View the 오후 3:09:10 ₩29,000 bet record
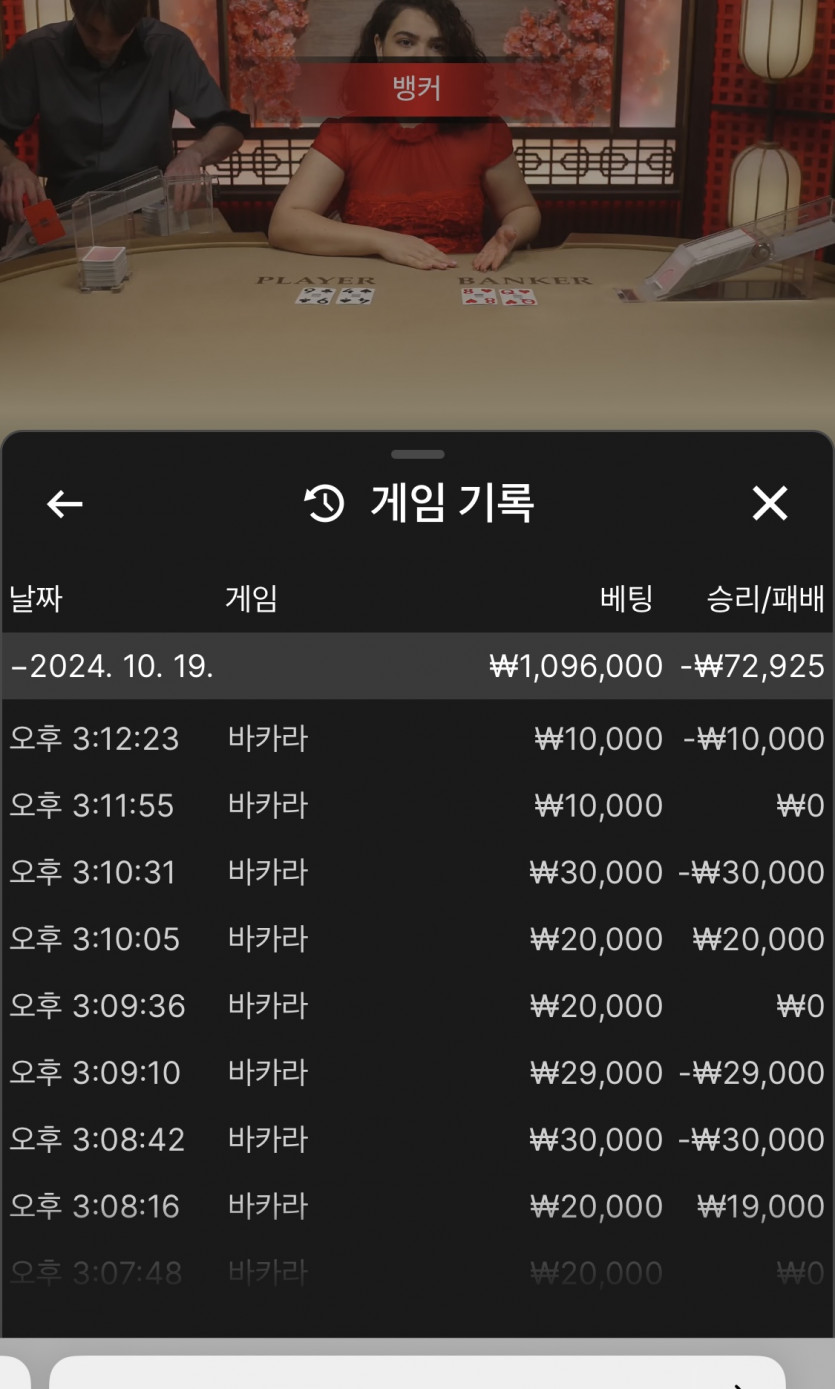Screen dimensions: 835x1389 pos(417,1073)
